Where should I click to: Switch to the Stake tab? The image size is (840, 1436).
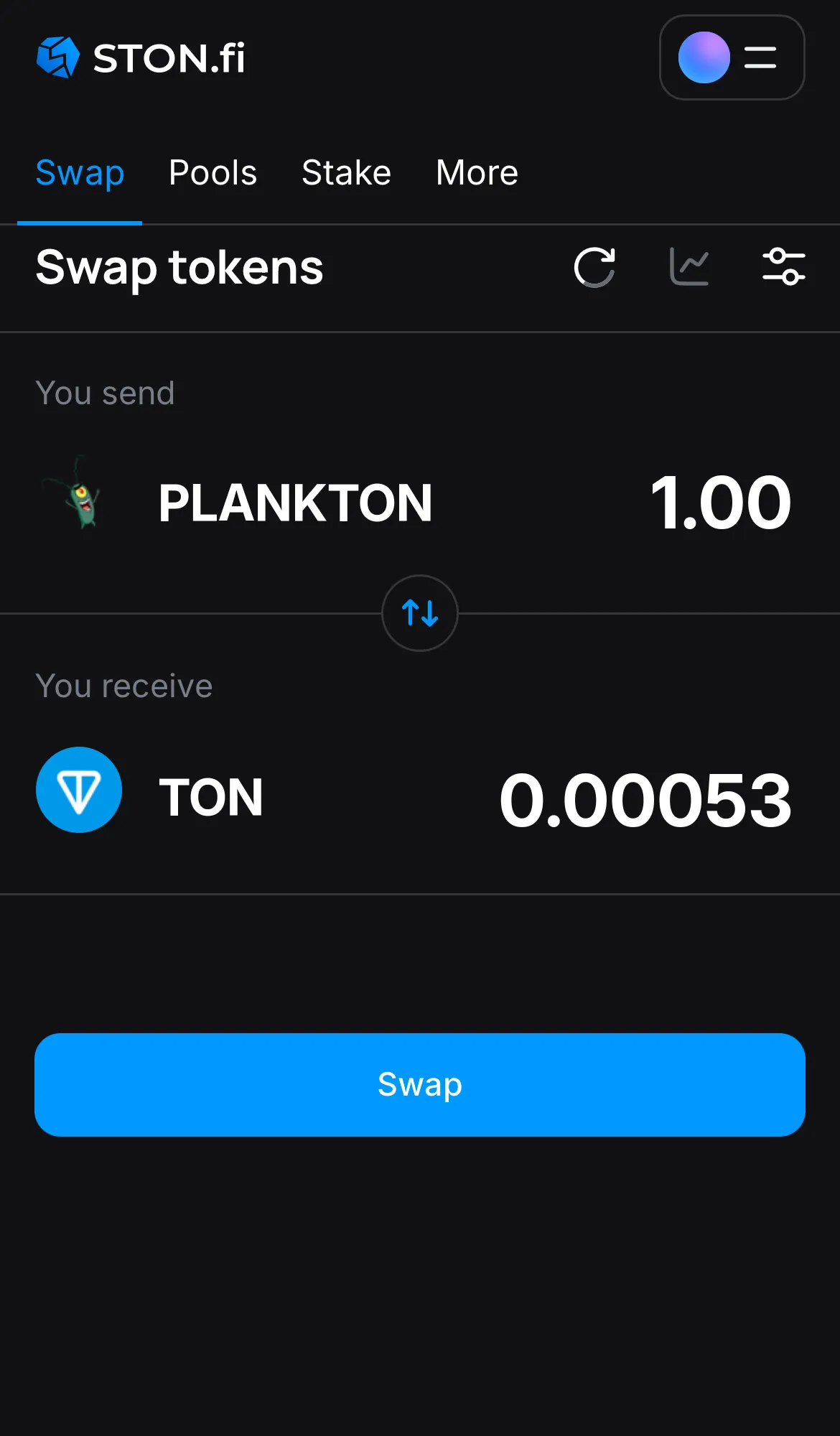click(x=346, y=173)
